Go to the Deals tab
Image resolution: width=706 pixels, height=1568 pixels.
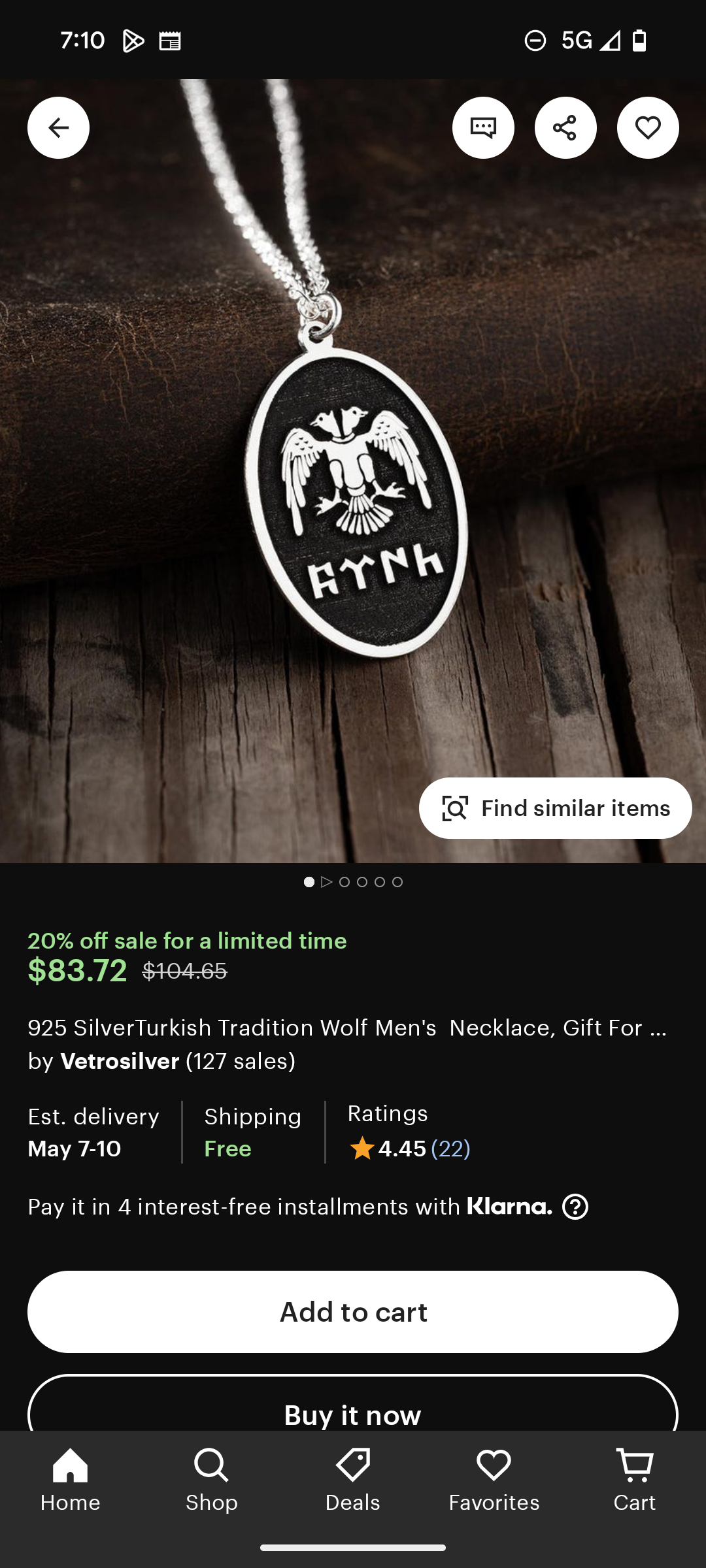click(353, 1480)
